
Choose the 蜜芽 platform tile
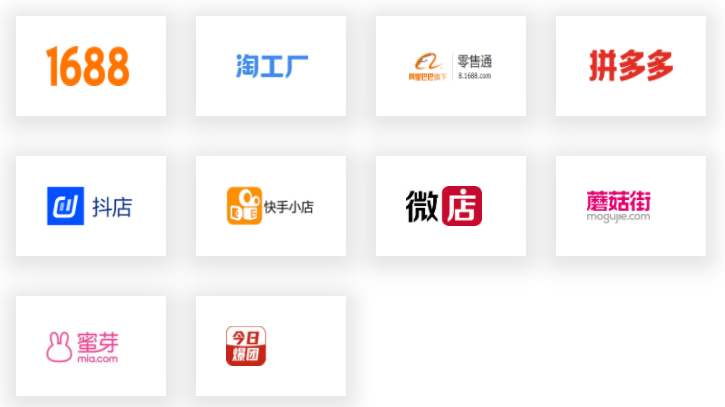(90, 346)
